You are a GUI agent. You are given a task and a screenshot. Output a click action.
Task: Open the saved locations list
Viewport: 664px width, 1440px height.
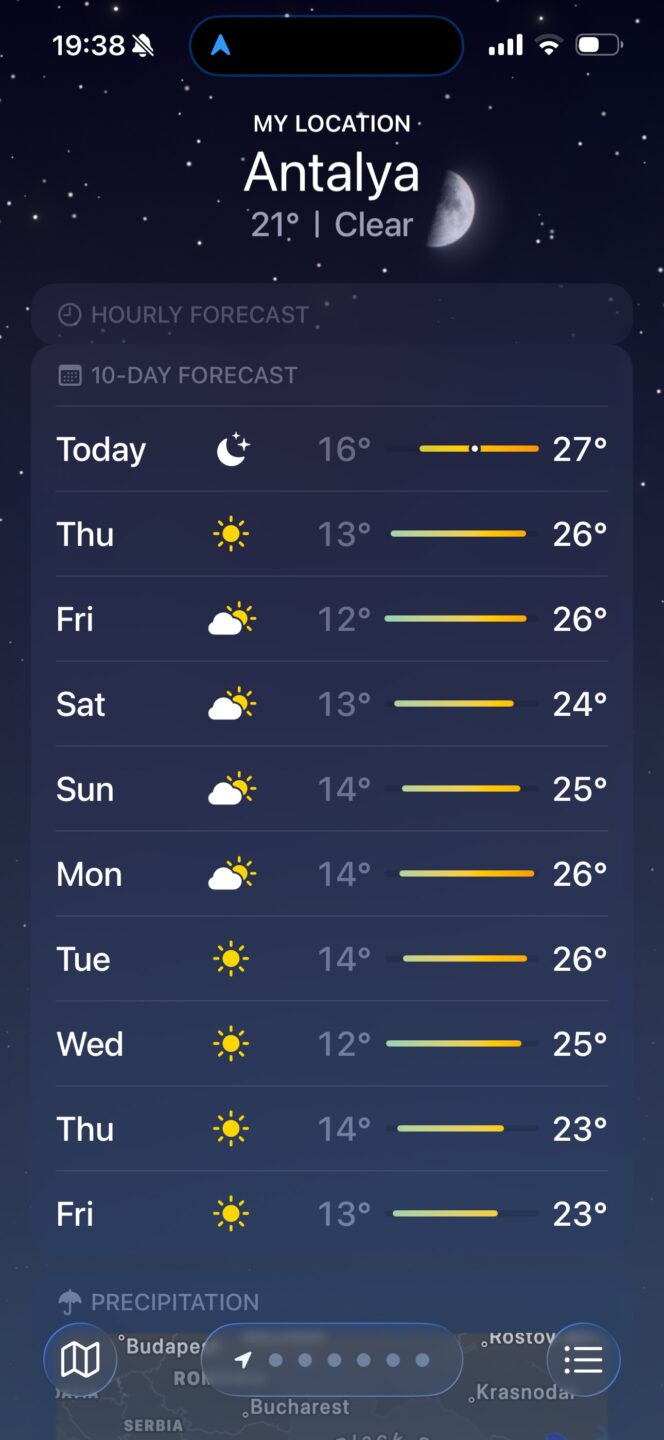tap(583, 1359)
